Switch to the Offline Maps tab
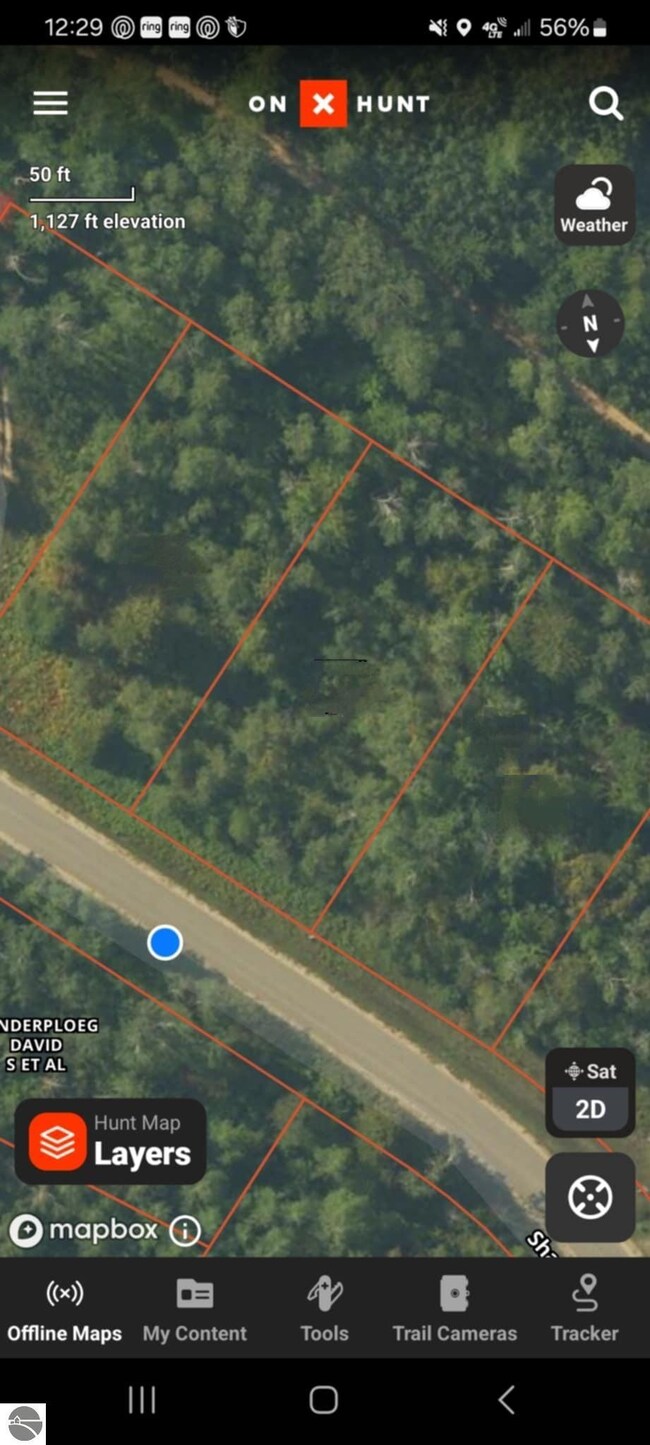Viewport: 650px width, 1445px height. [x=65, y=1310]
